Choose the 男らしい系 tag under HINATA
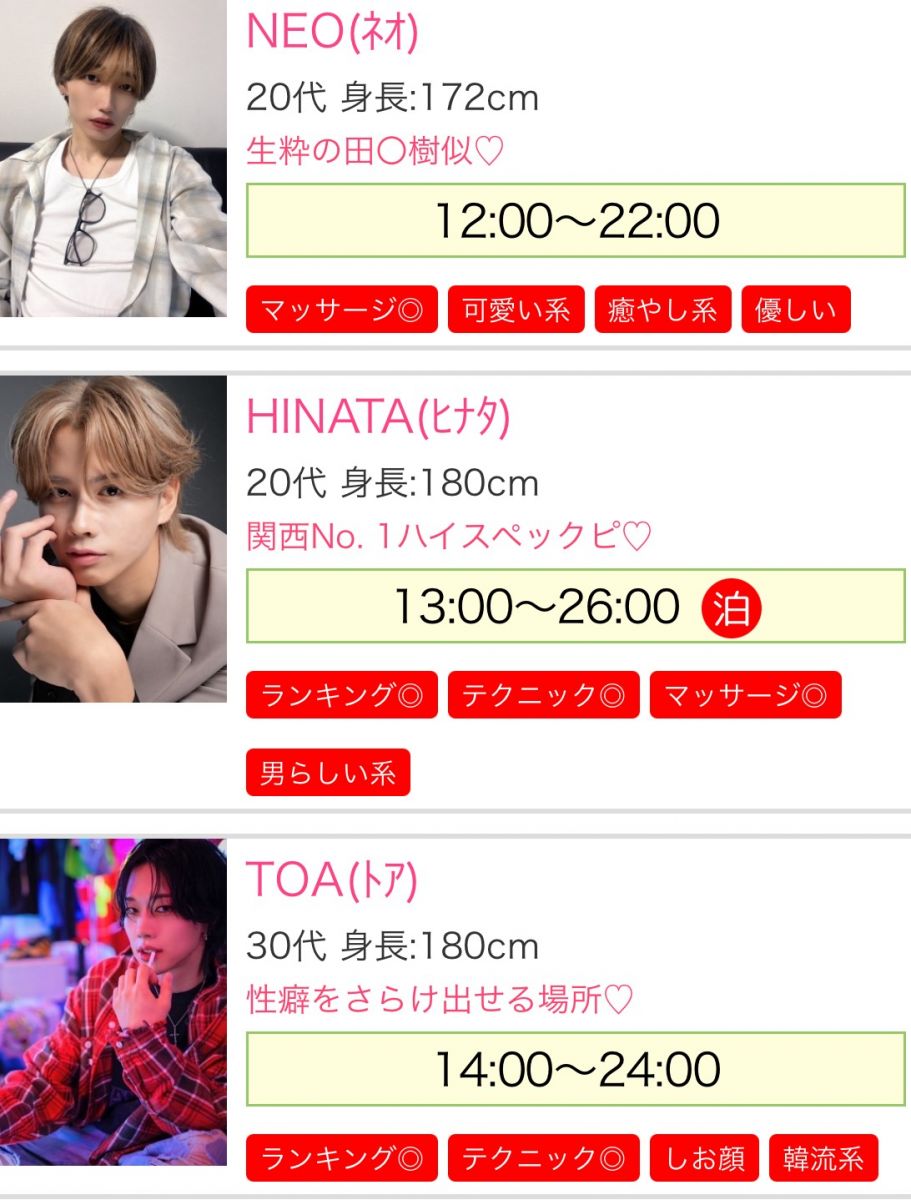 click(328, 773)
